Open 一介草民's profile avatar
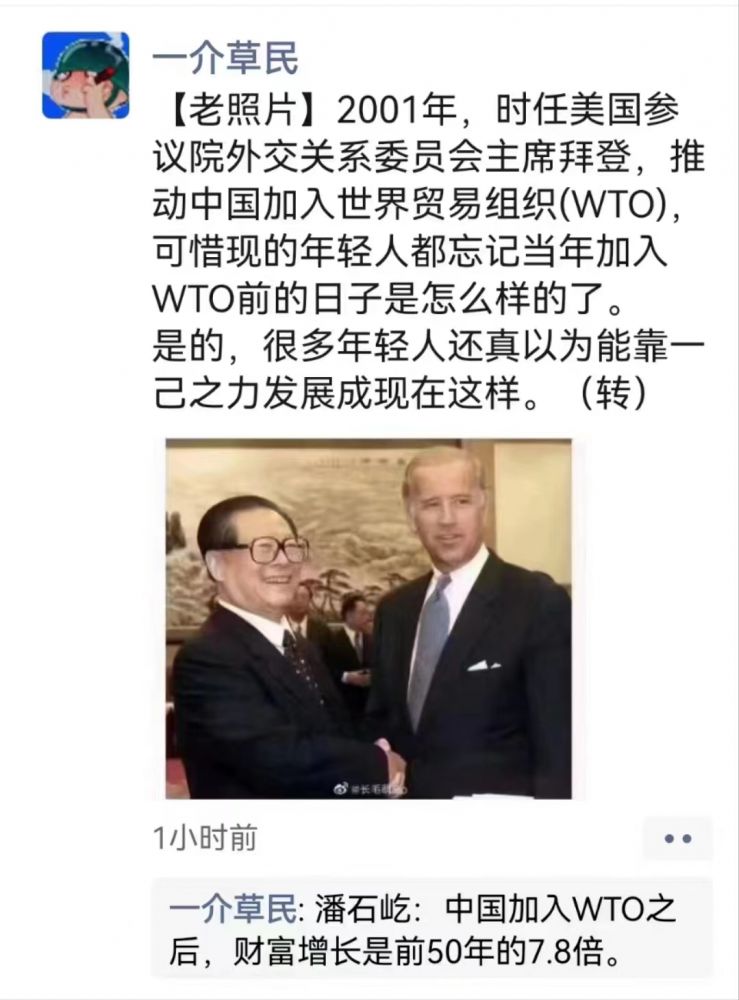 click(85, 75)
